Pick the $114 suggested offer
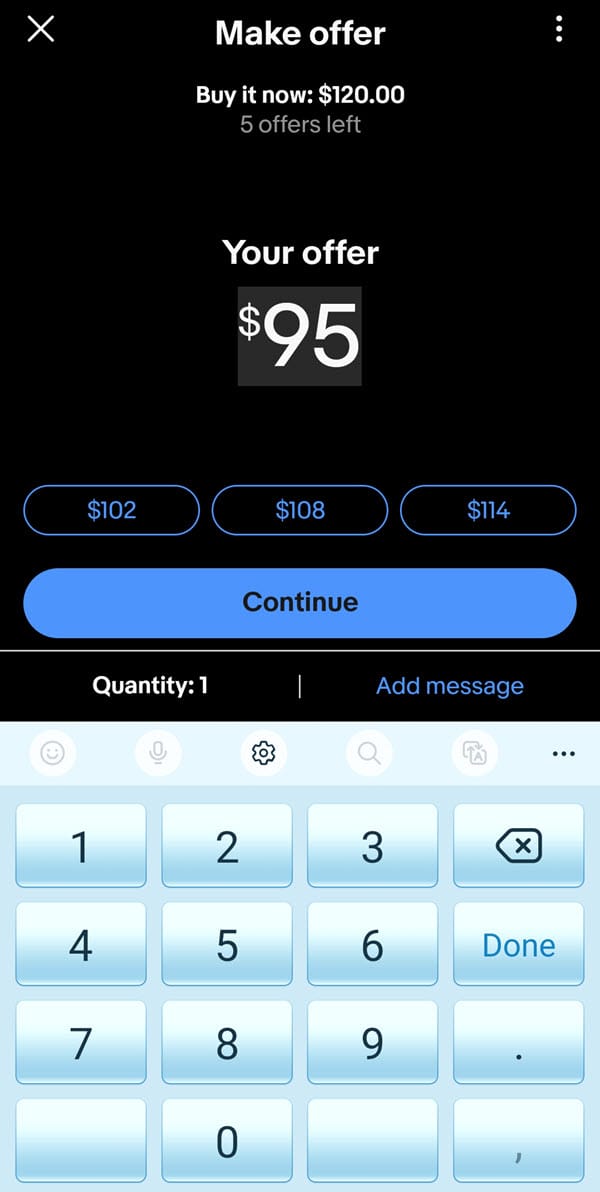The width and height of the screenshot is (600, 1192). tap(488, 510)
